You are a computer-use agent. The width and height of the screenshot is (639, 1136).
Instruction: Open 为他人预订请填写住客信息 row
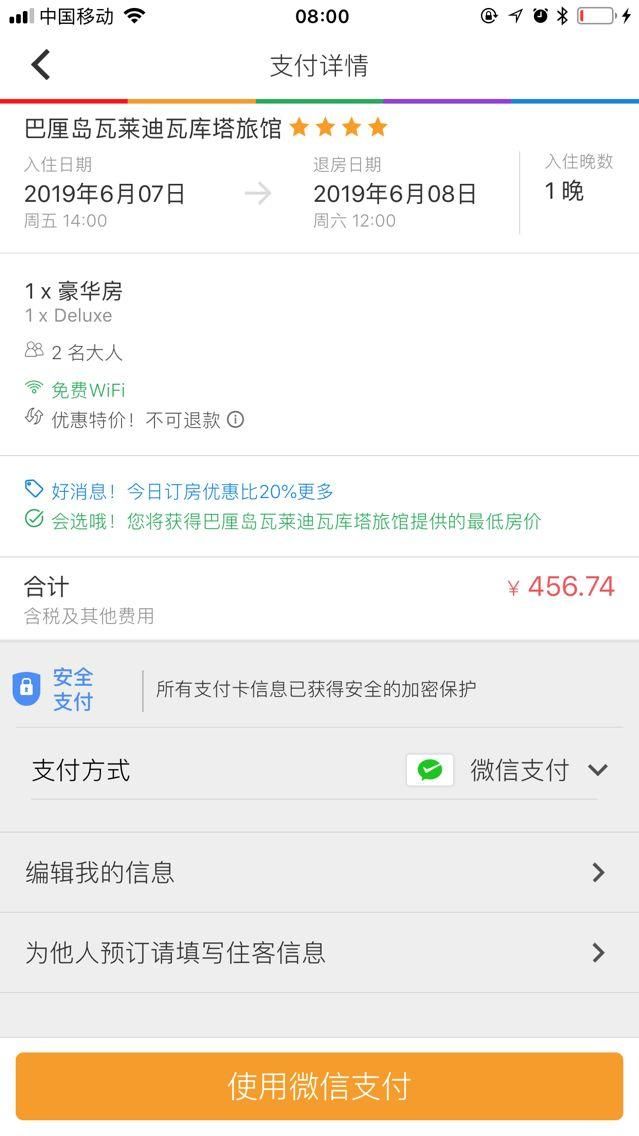pyautogui.click(x=320, y=953)
